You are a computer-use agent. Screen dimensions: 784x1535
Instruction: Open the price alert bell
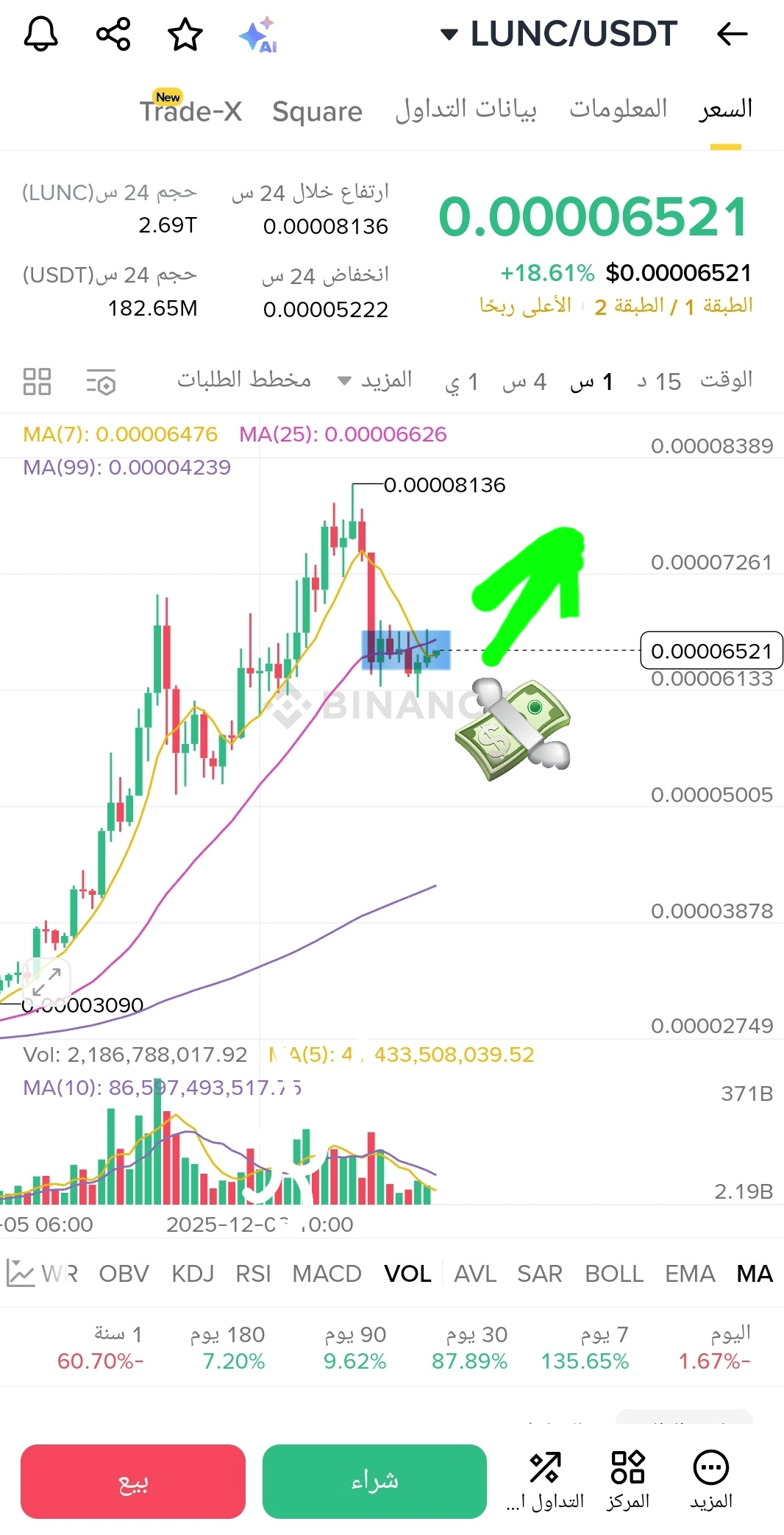pos(40,34)
